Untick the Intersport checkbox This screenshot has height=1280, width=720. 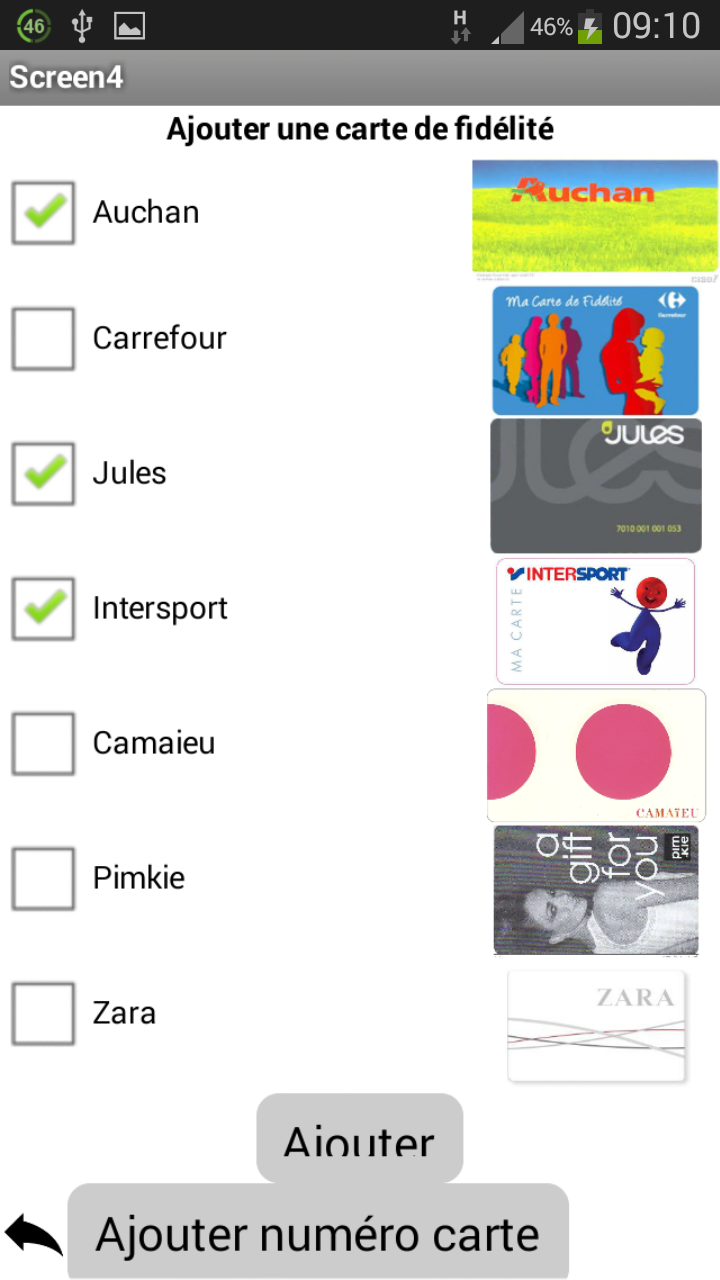coord(44,608)
